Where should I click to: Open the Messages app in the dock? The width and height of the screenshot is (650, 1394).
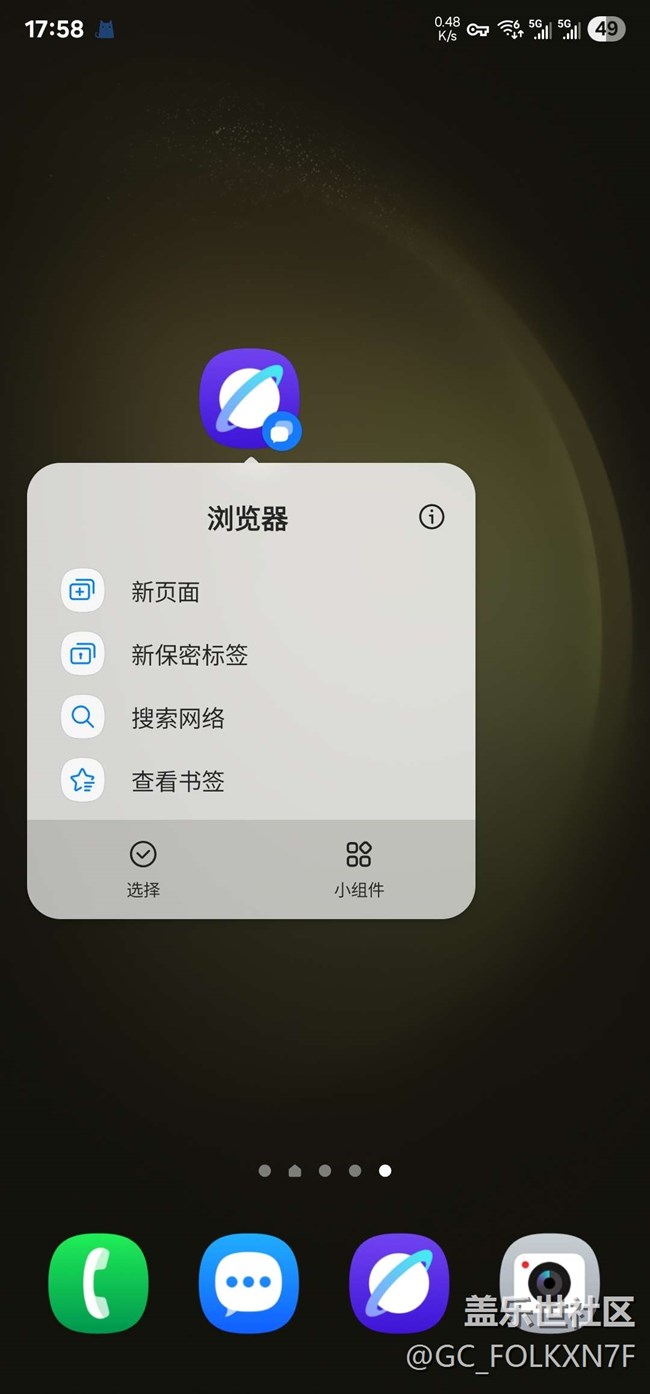click(249, 1284)
